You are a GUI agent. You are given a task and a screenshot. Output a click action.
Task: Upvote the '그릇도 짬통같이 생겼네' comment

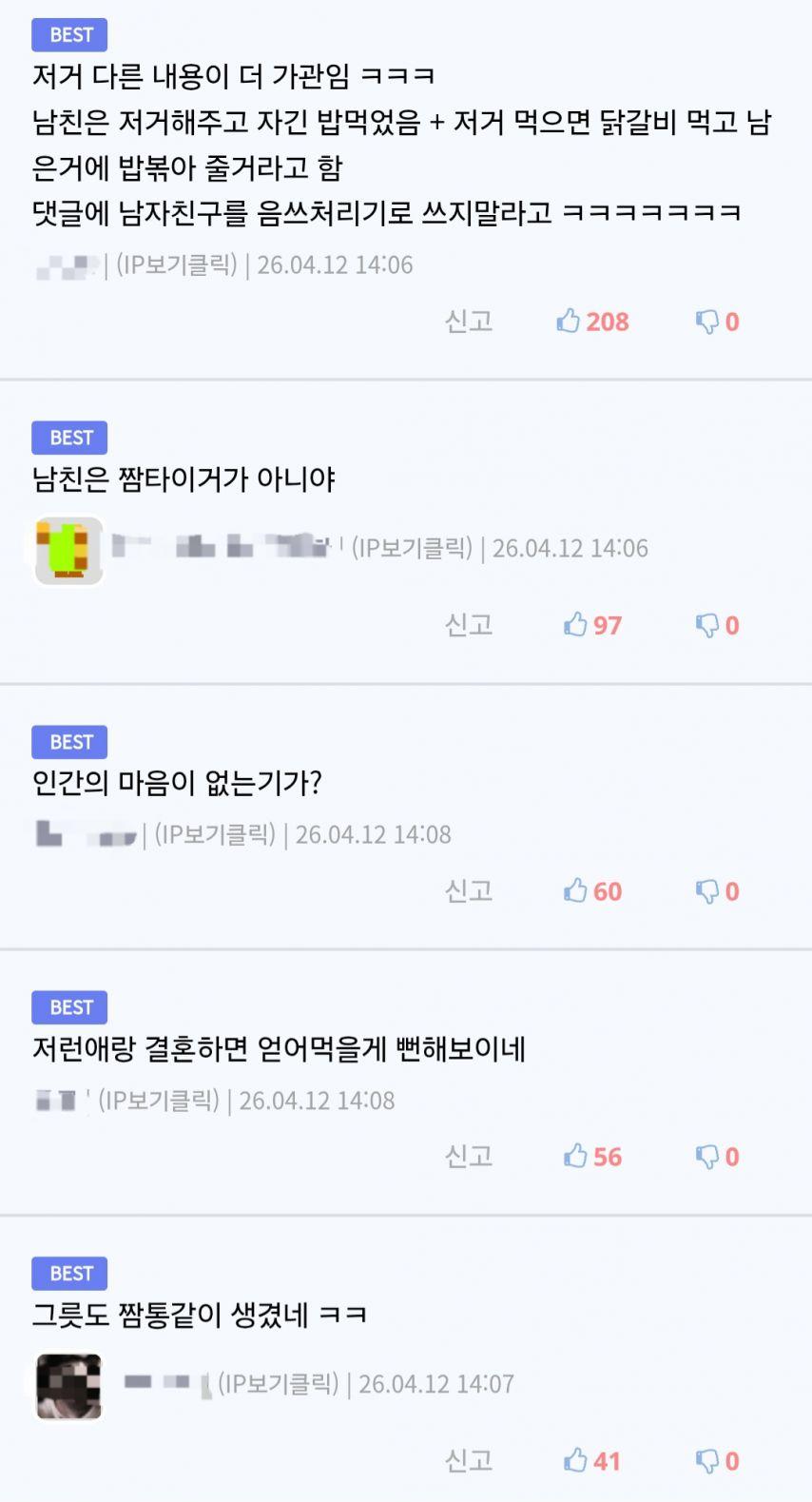(x=574, y=1460)
